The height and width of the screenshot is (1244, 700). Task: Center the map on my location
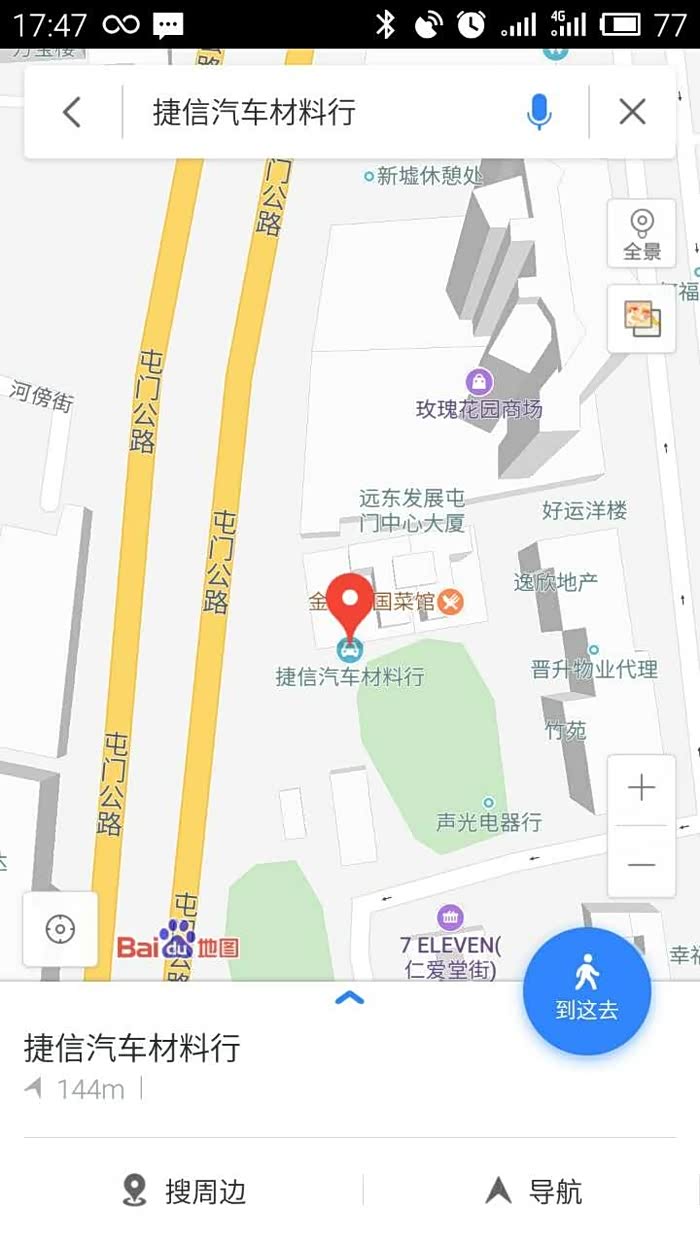coord(60,929)
